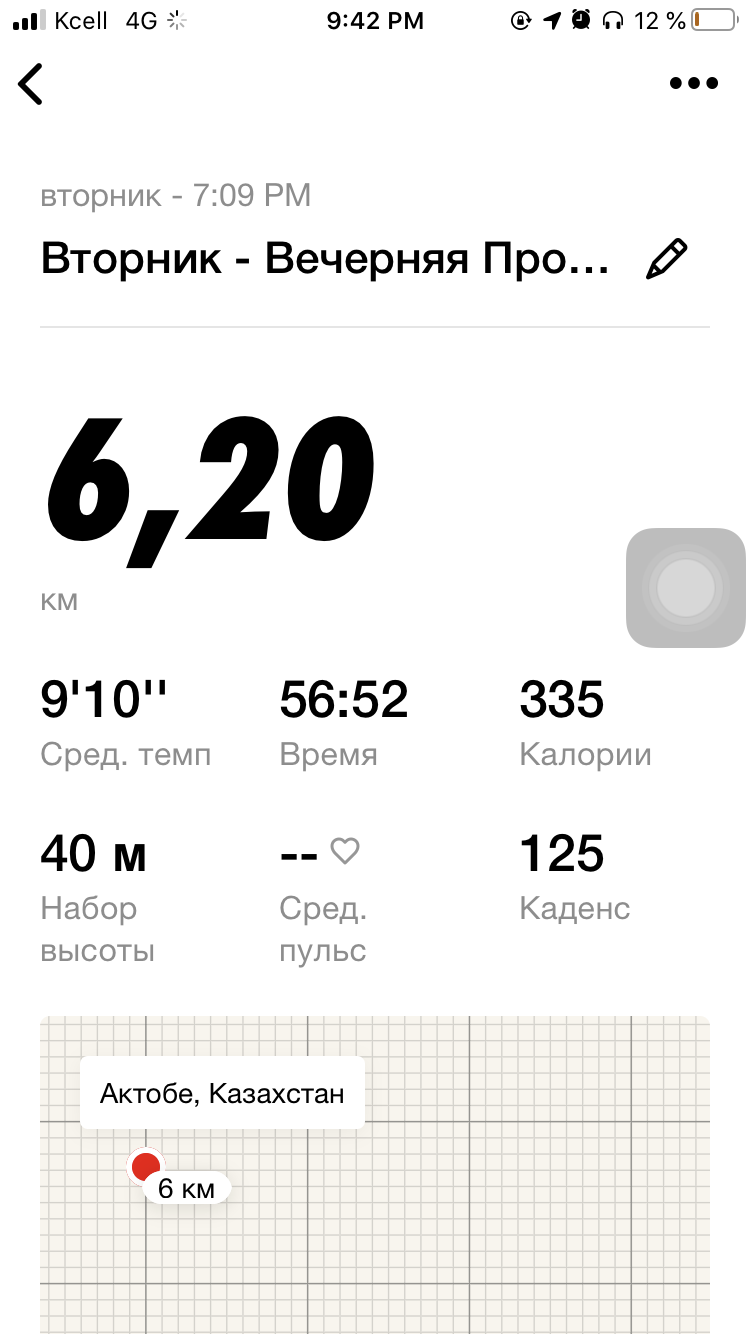Image resolution: width=750 pixels, height=1334 pixels.
Task: Open the three-dot overflow menu
Action: (694, 84)
